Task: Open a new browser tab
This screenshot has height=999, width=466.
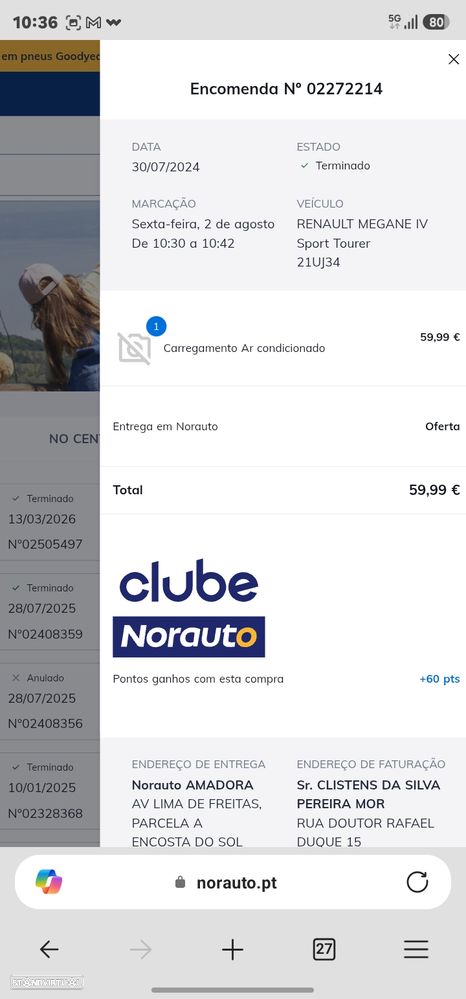Action: [x=232, y=949]
